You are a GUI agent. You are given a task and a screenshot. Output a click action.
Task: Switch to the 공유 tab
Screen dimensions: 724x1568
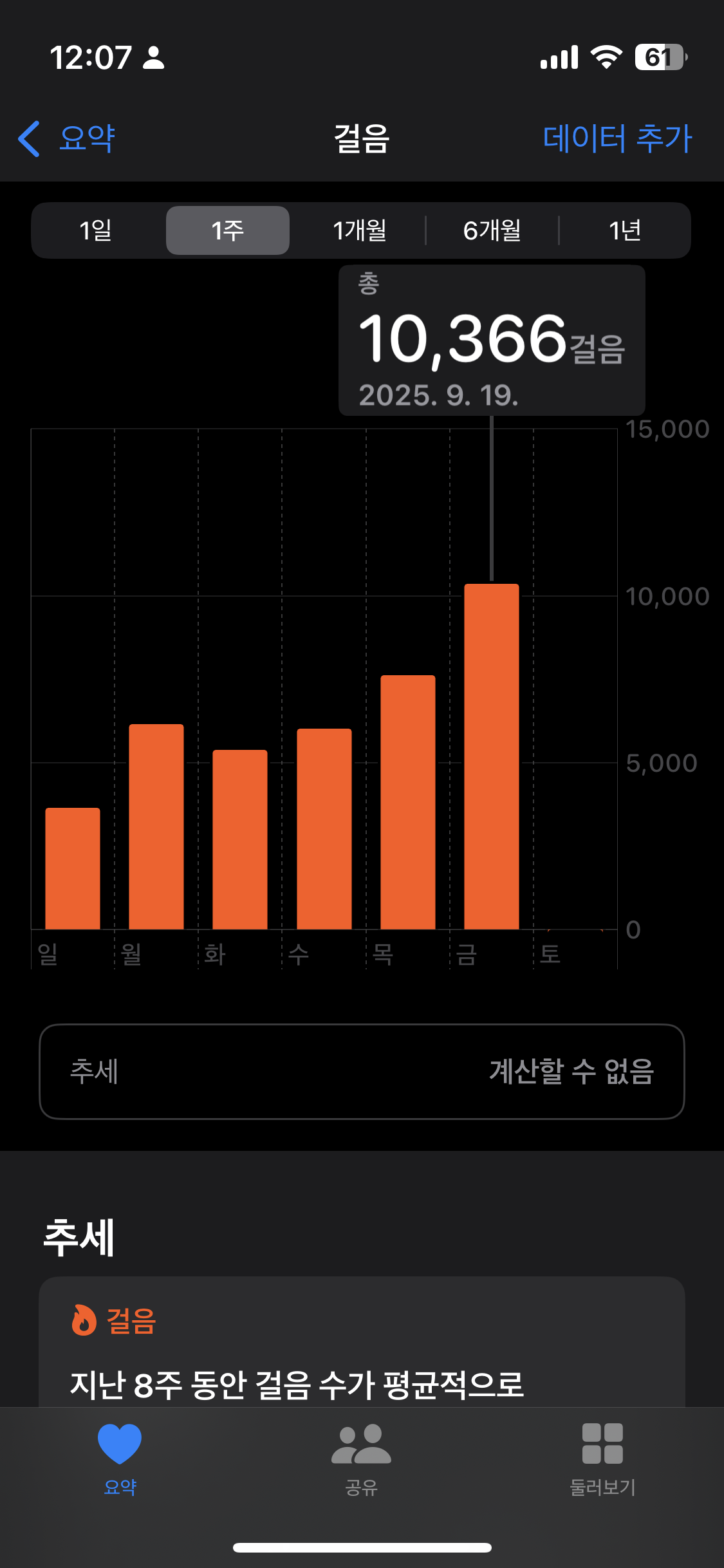361,1459
